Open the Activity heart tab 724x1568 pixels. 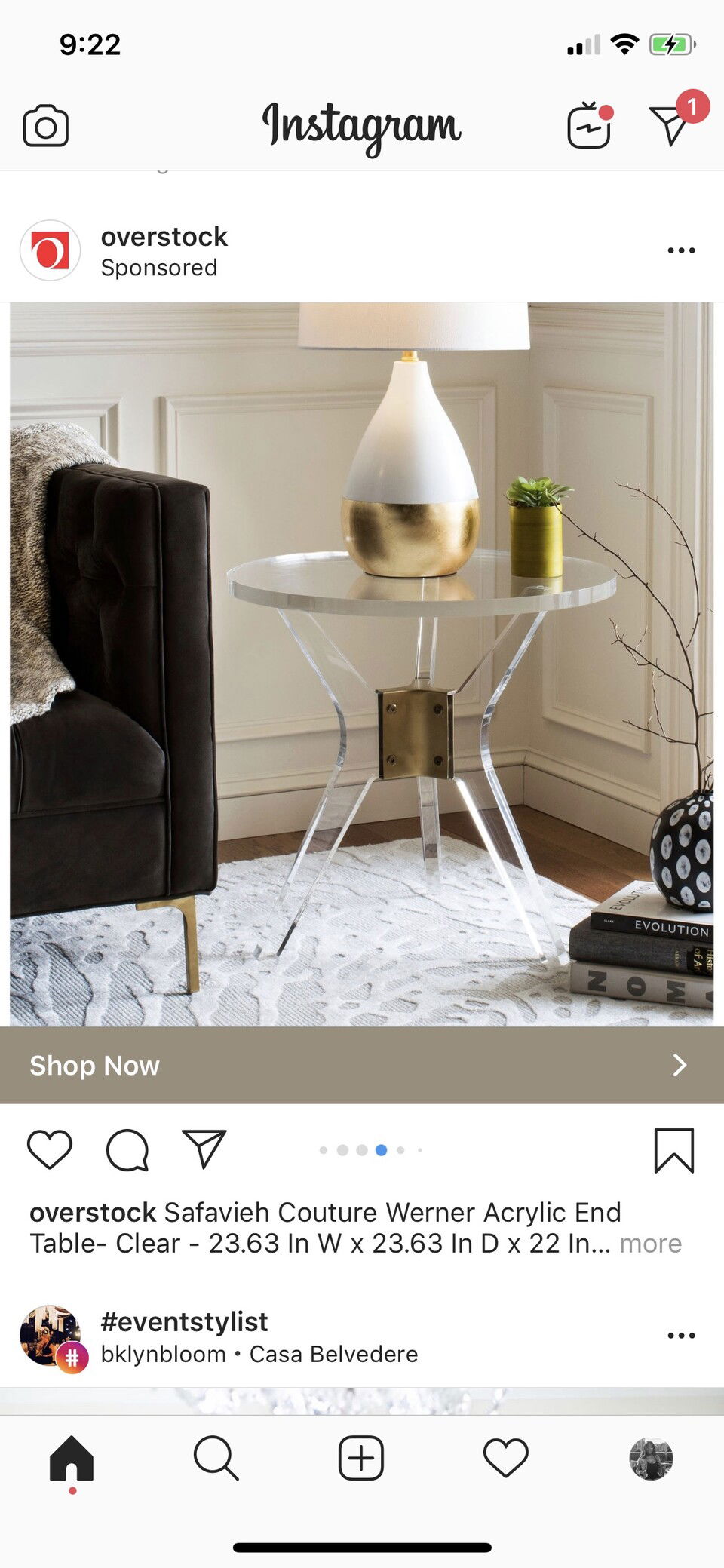506,1458
